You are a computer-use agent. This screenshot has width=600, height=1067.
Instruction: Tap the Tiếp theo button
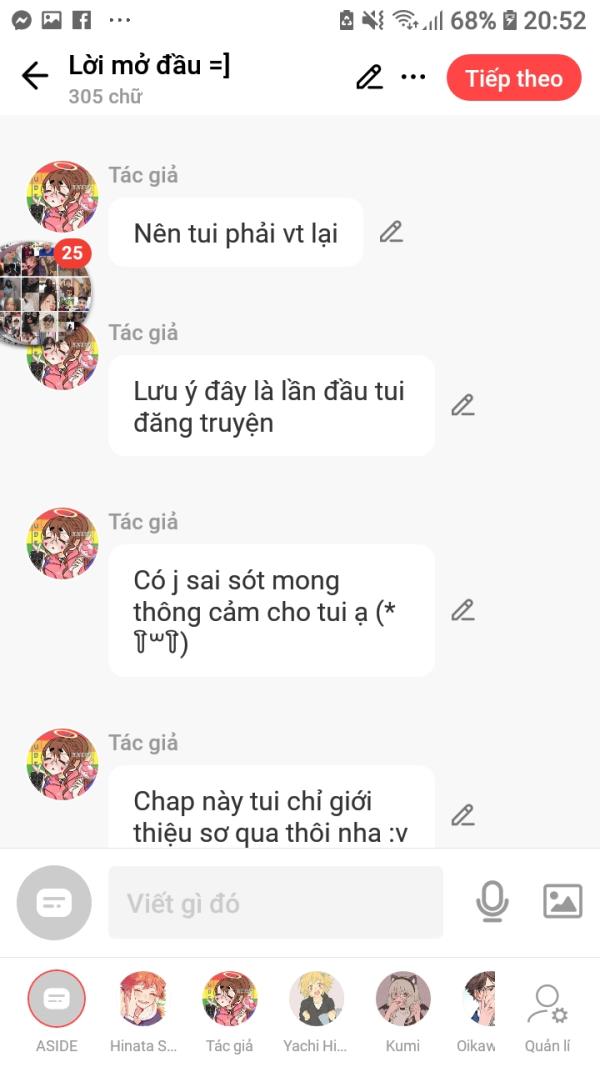pos(514,78)
